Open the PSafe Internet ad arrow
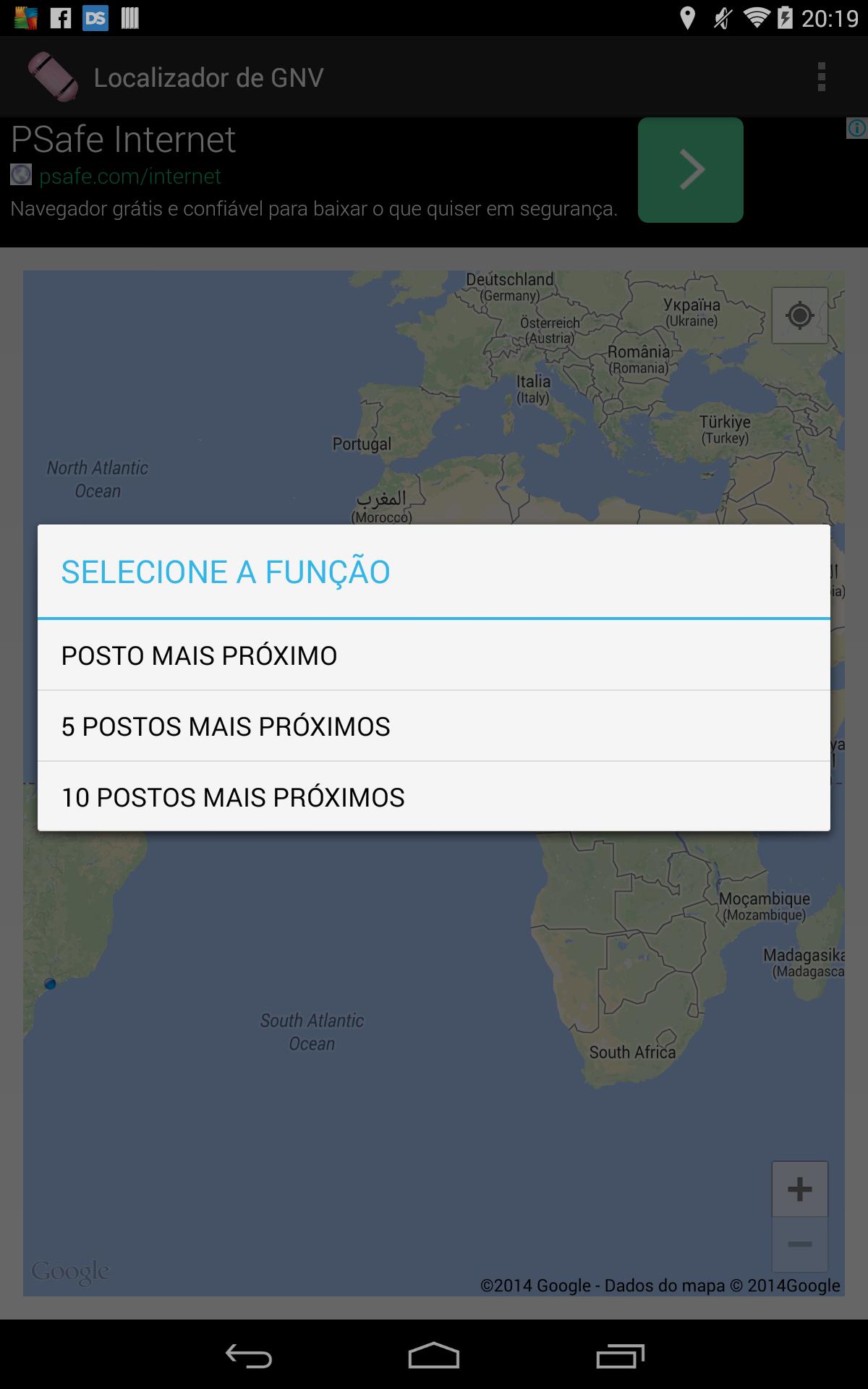 690,171
